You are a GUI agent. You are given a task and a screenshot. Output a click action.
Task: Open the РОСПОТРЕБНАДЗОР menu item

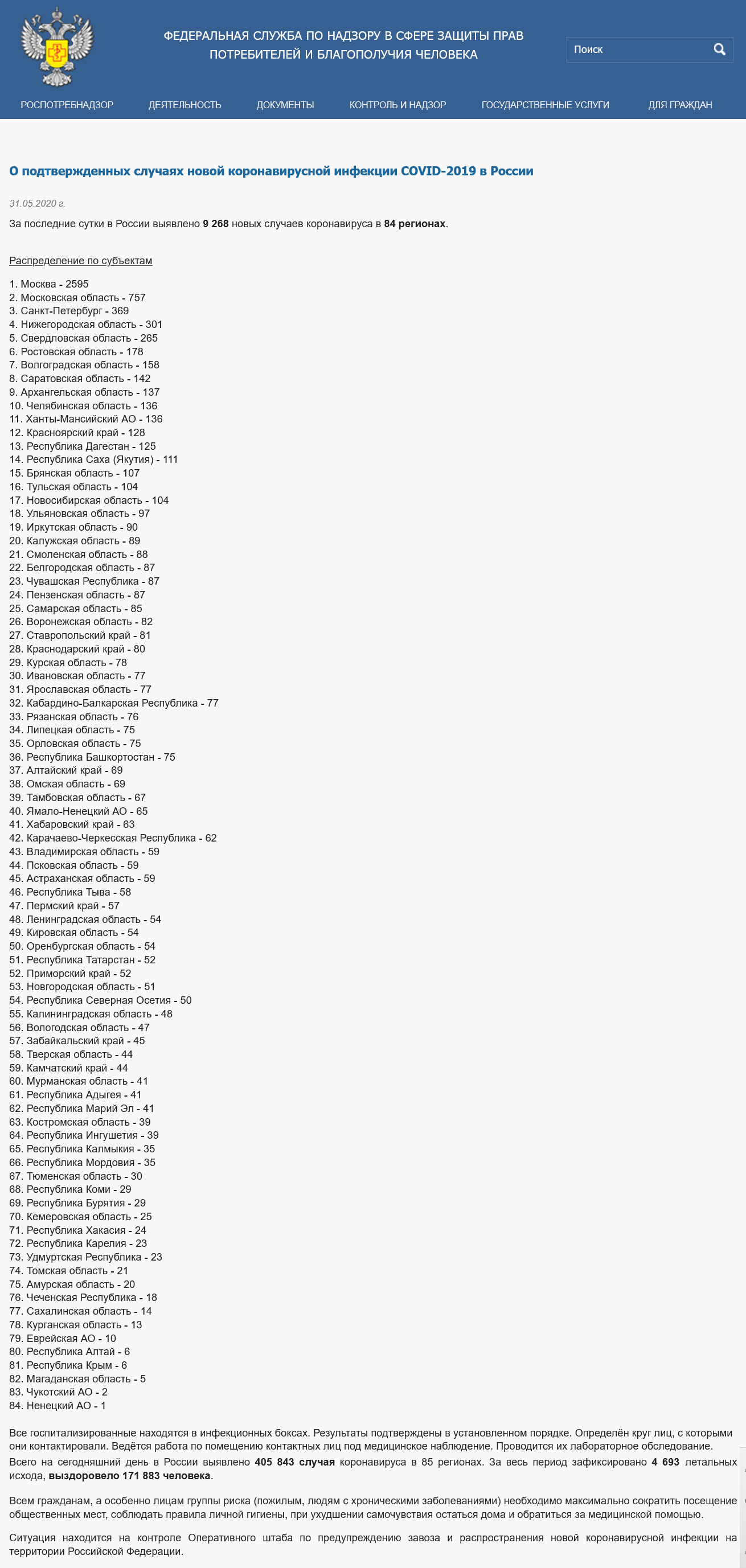pyautogui.click(x=67, y=105)
